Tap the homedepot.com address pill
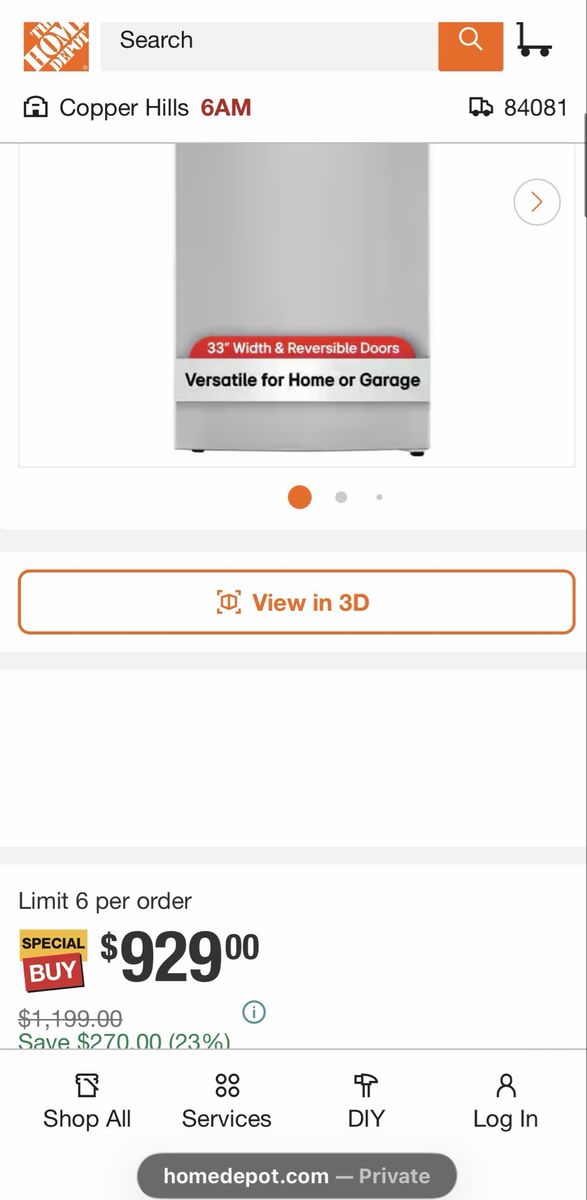 pyautogui.click(x=297, y=1176)
